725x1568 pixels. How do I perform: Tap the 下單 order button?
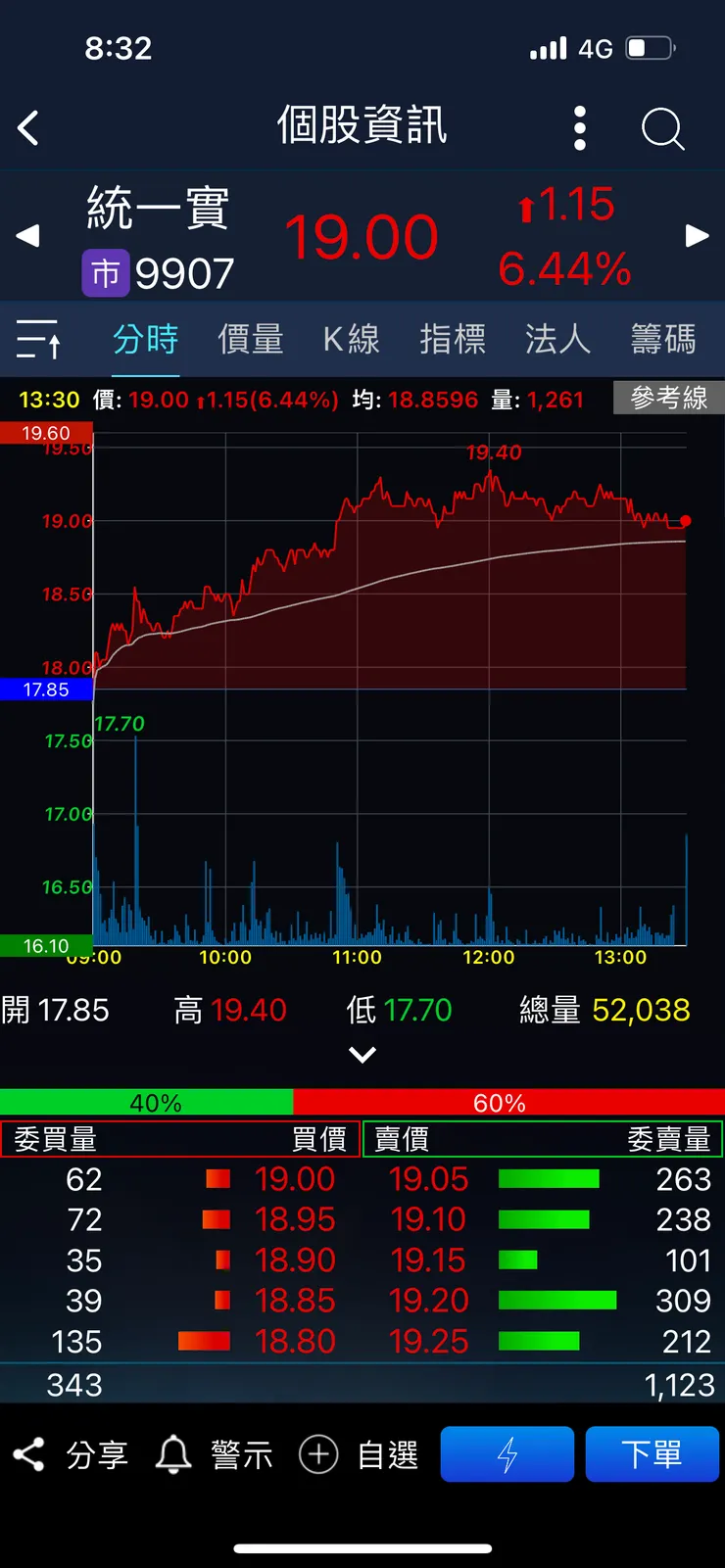coord(652,1453)
